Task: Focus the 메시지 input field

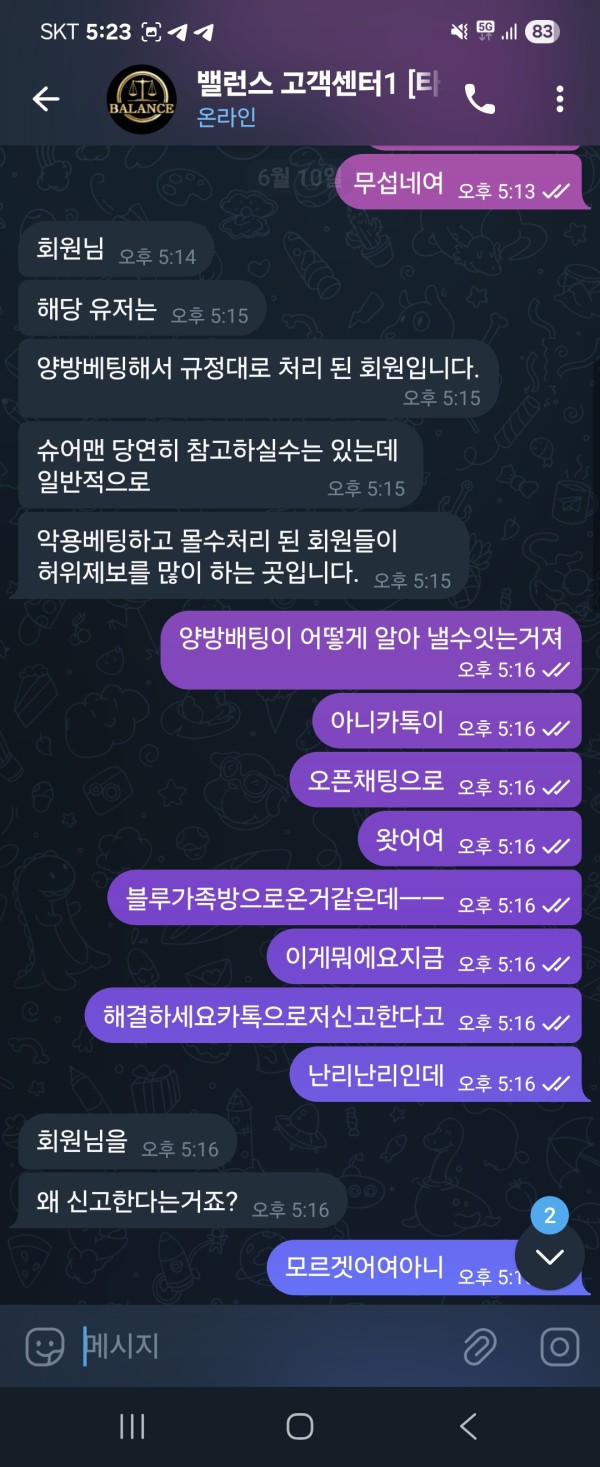Action: [260, 1346]
